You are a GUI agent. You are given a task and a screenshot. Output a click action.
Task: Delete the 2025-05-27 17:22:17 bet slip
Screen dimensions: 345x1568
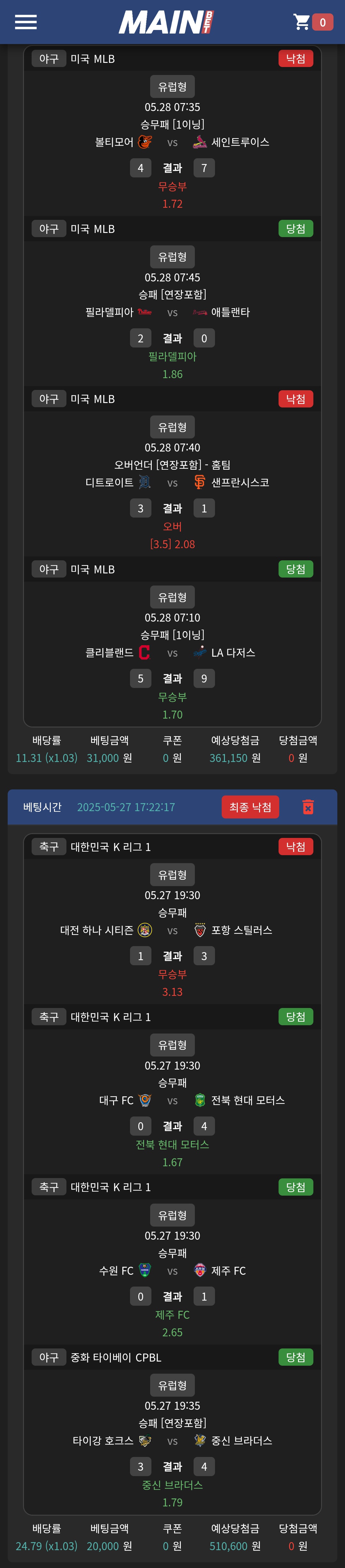coord(309,807)
